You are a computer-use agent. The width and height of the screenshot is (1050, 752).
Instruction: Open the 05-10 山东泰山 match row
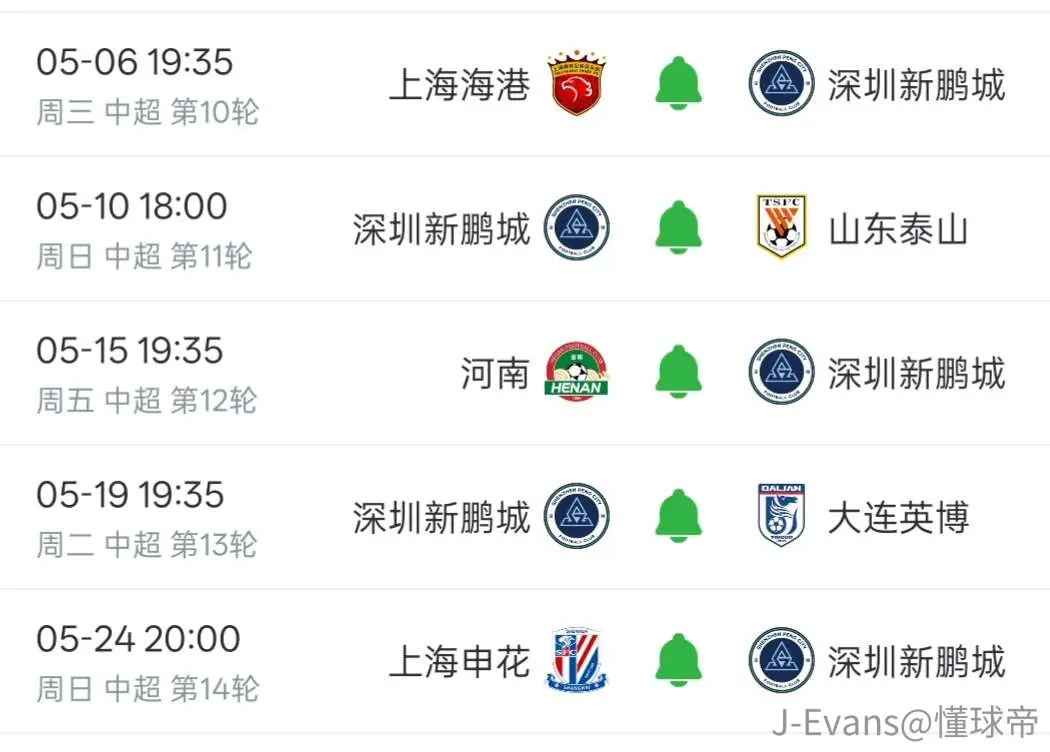[525, 229]
